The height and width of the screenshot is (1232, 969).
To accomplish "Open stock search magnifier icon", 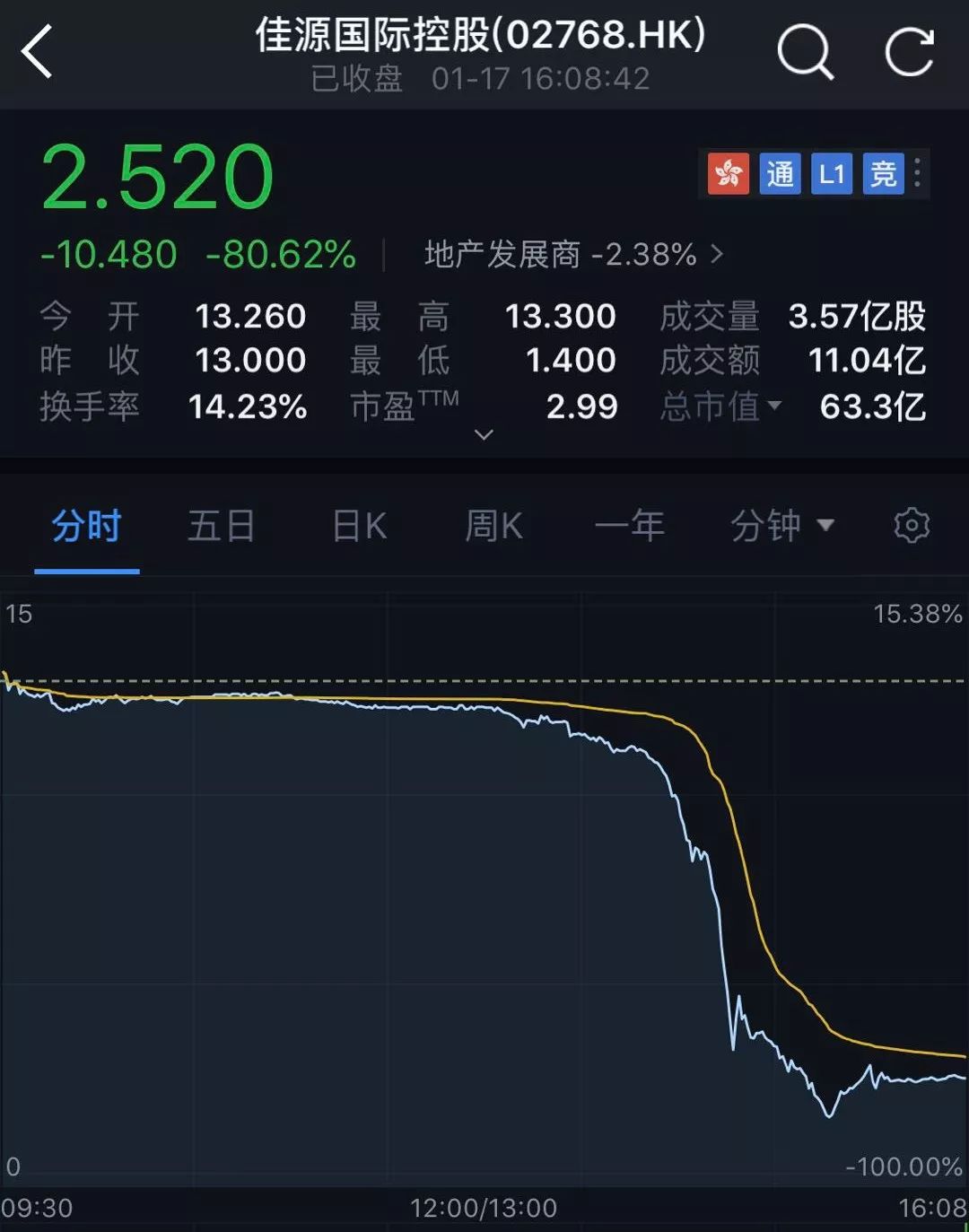I will pyautogui.click(x=805, y=52).
